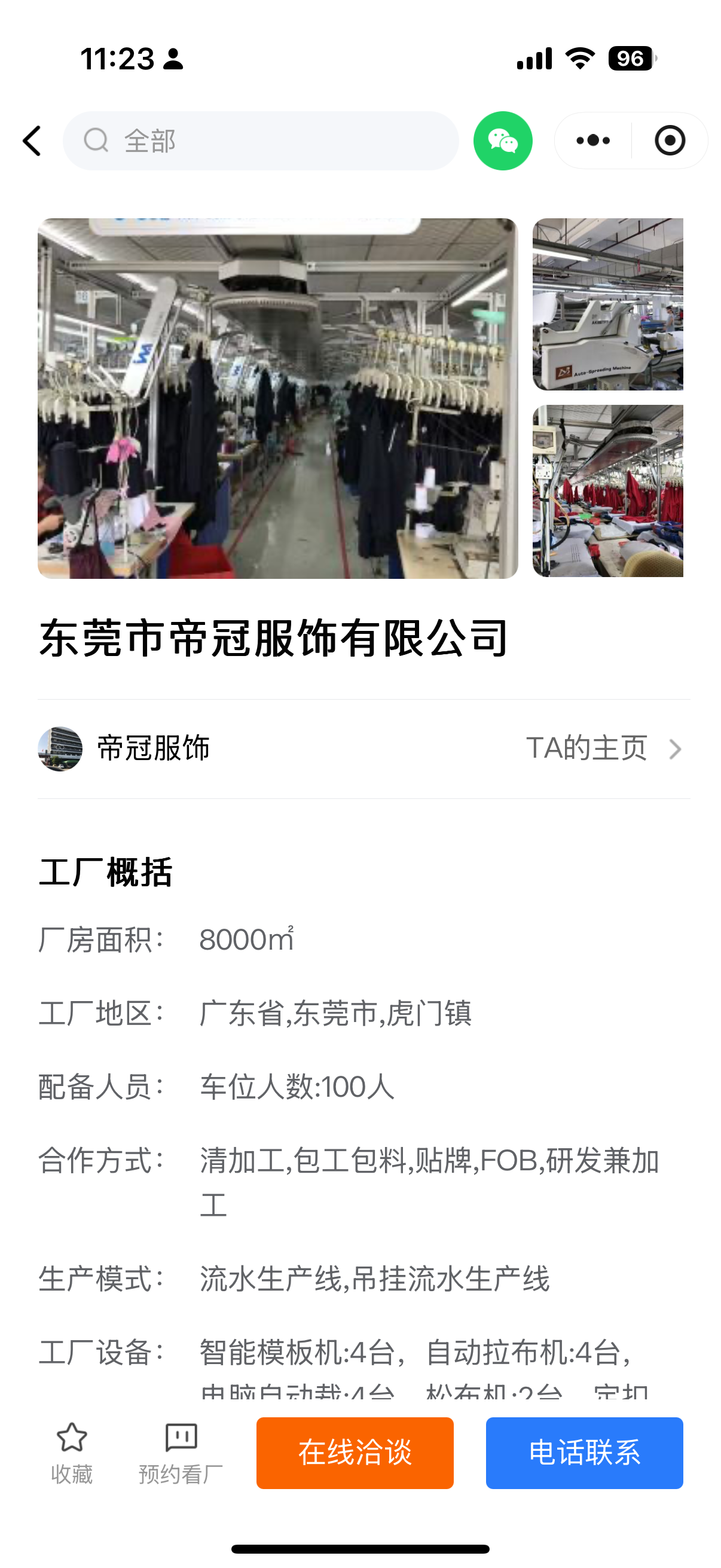721x1568 pixels.
Task: Call the factory with 电话联系
Action: [584, 1453]
